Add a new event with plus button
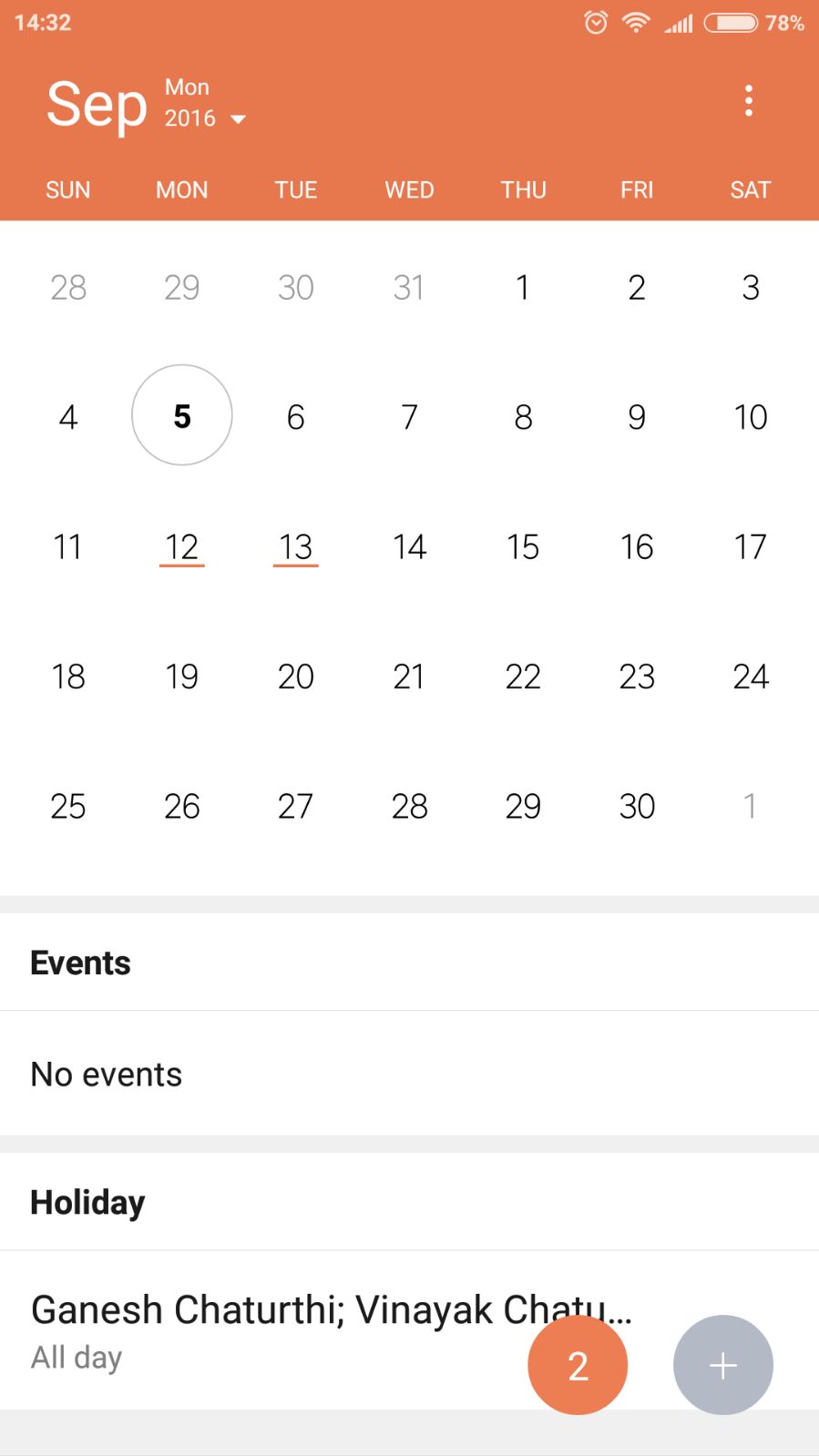This screenshot has width=819, height=1456. tap(722, 1364)
